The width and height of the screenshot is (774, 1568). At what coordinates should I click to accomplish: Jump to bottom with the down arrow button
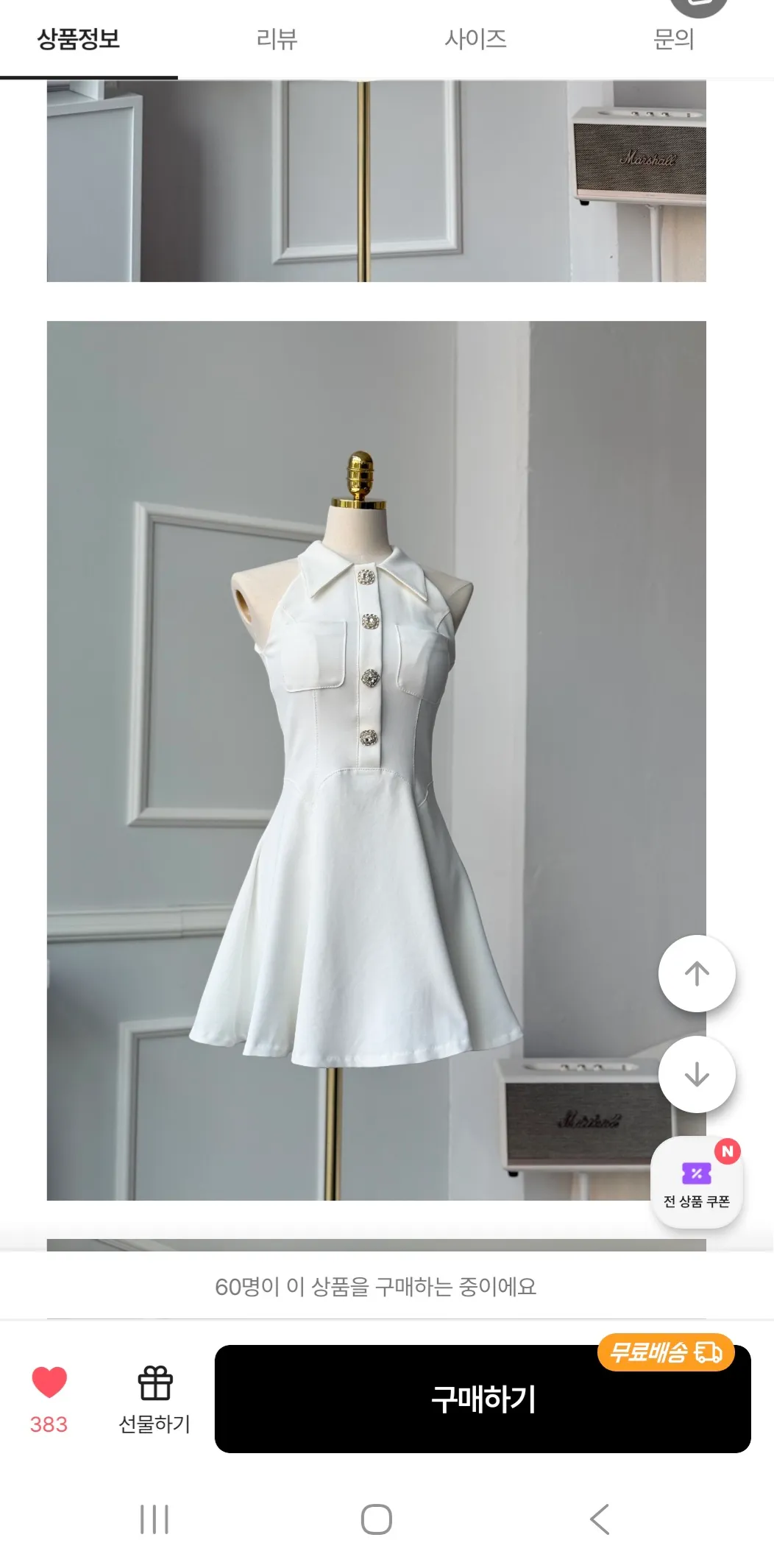pos(697,1075)
